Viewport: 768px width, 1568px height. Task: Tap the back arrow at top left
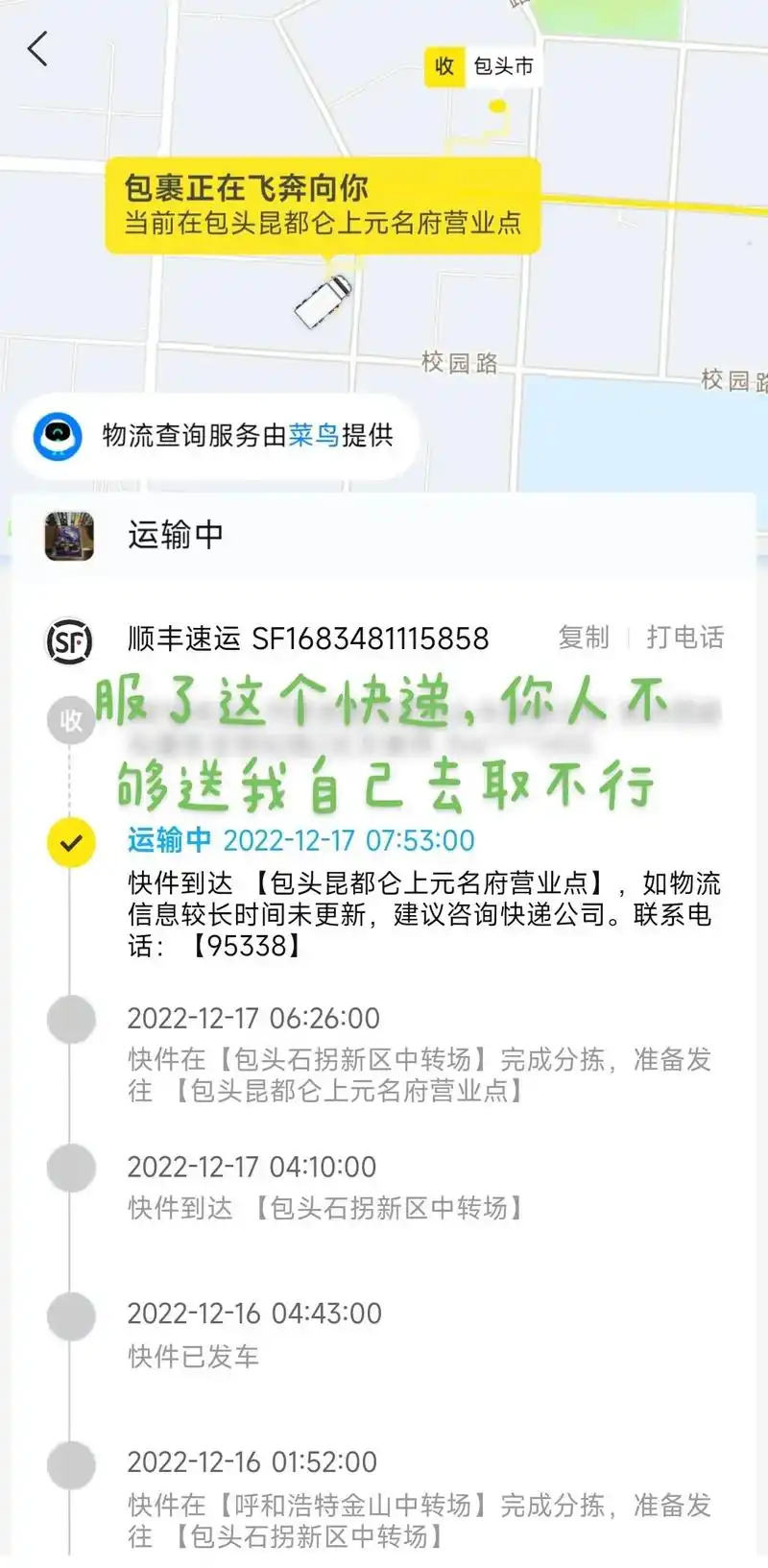[x=38, y=48]
